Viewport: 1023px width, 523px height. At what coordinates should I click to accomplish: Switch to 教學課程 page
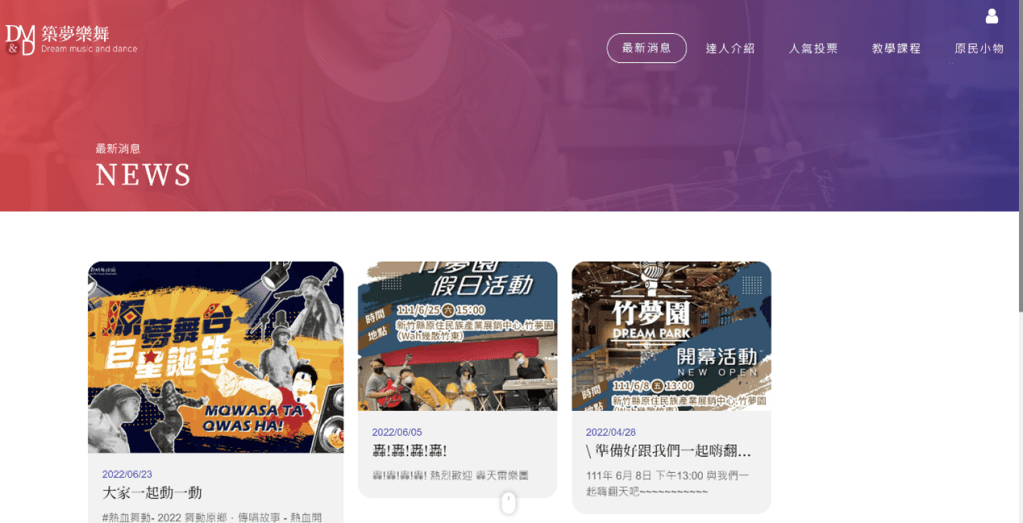click(x=896, y=48)
